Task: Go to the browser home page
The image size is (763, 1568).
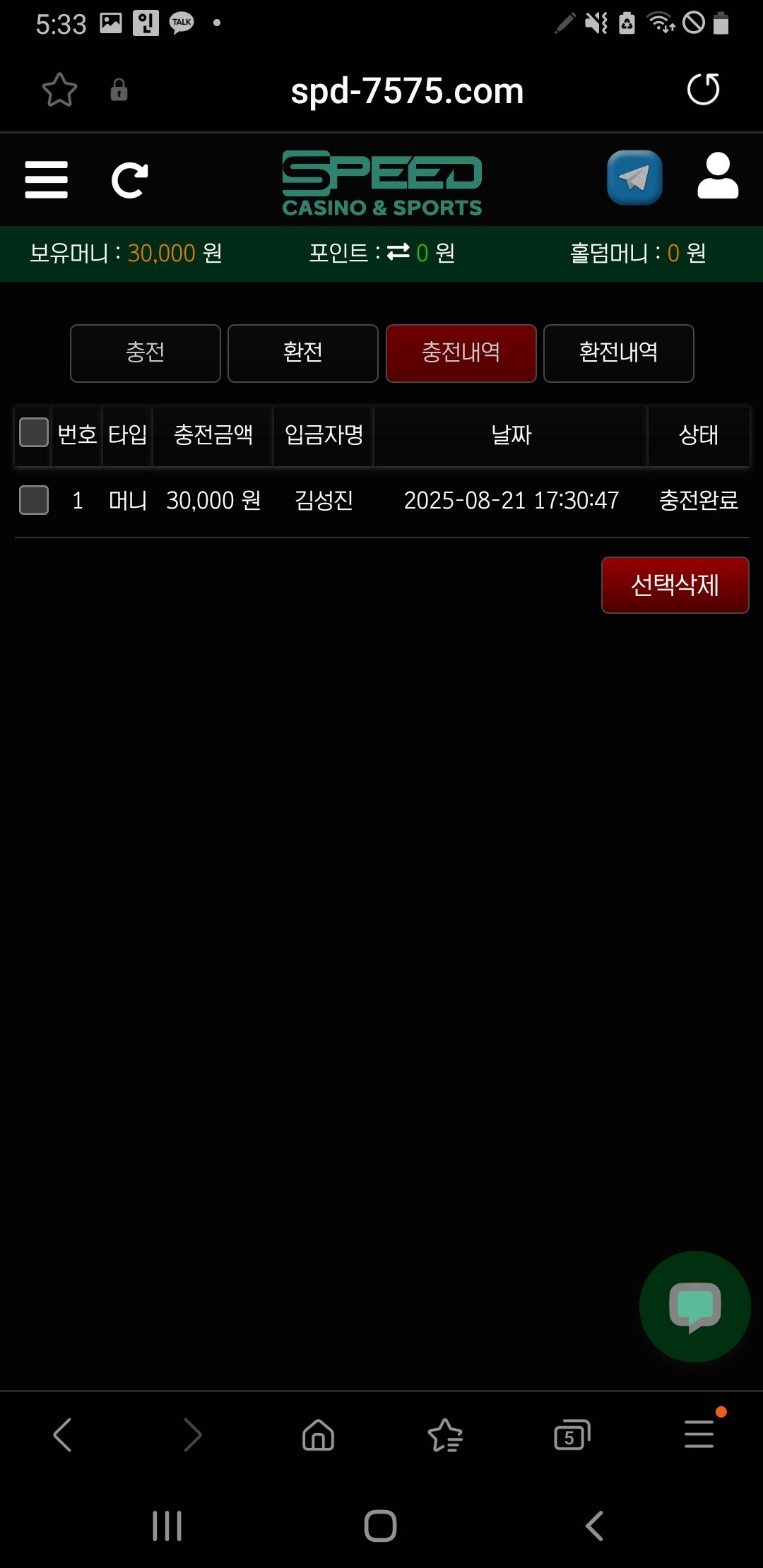Action: pos(318,1435)
